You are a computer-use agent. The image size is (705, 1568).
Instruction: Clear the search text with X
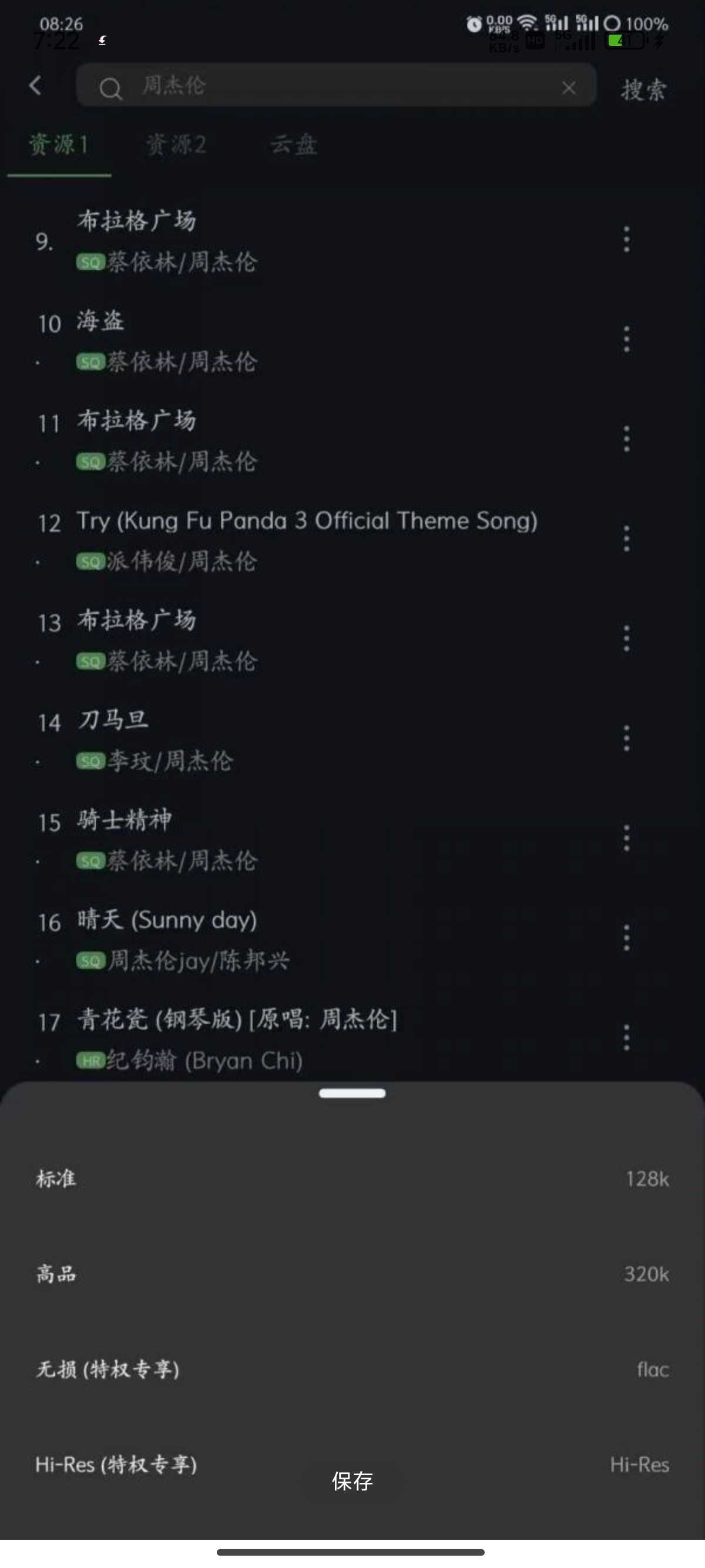(x=569, y=88)
